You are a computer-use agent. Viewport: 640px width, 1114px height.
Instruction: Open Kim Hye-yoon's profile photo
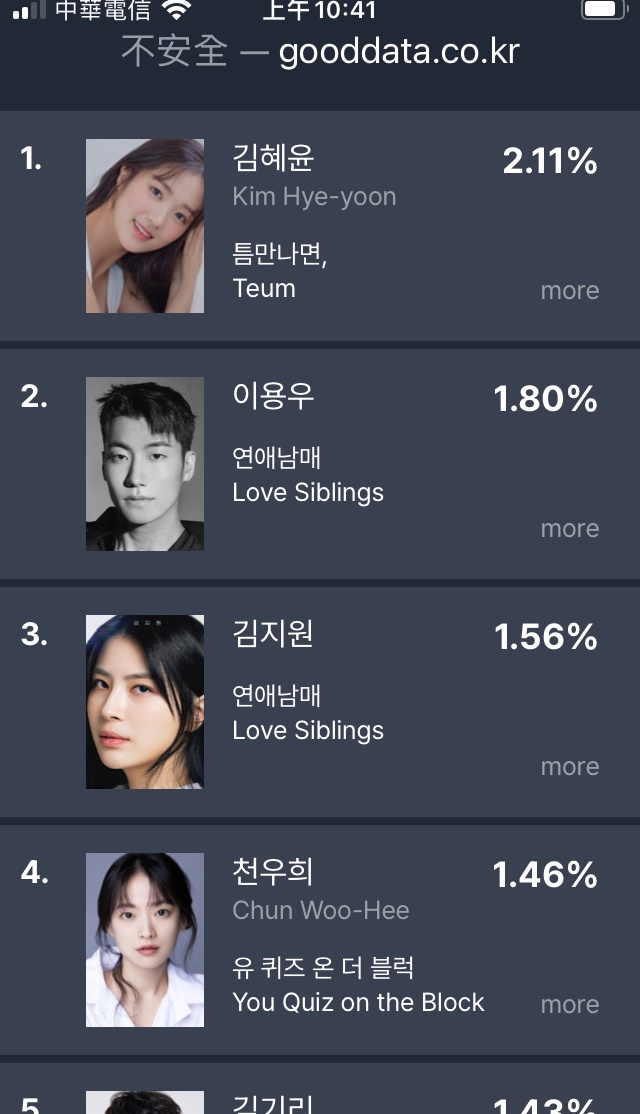pos(145,226)
